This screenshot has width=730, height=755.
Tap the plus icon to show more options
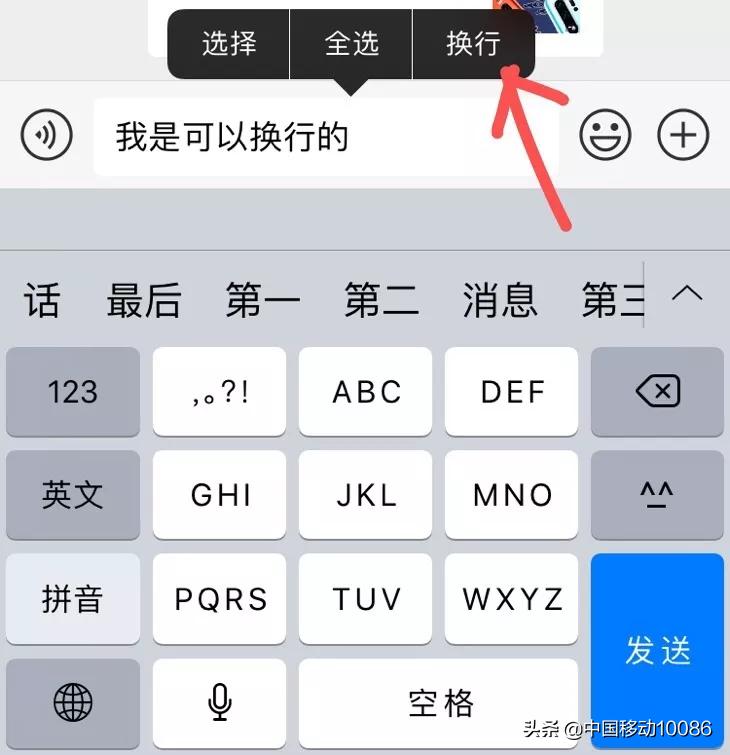[x=683, y=135]
